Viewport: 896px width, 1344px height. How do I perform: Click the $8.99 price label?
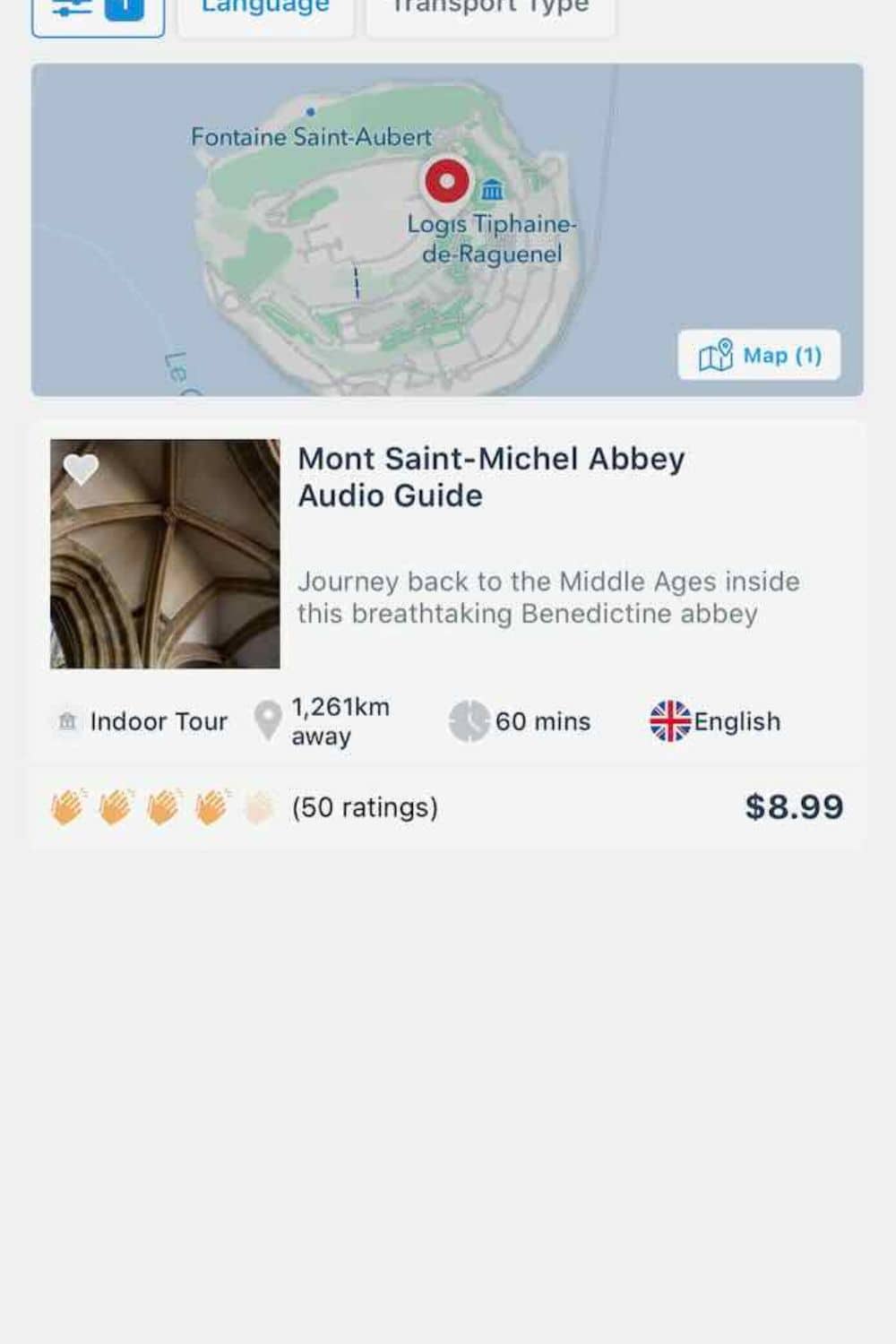[x=794, y=806]
